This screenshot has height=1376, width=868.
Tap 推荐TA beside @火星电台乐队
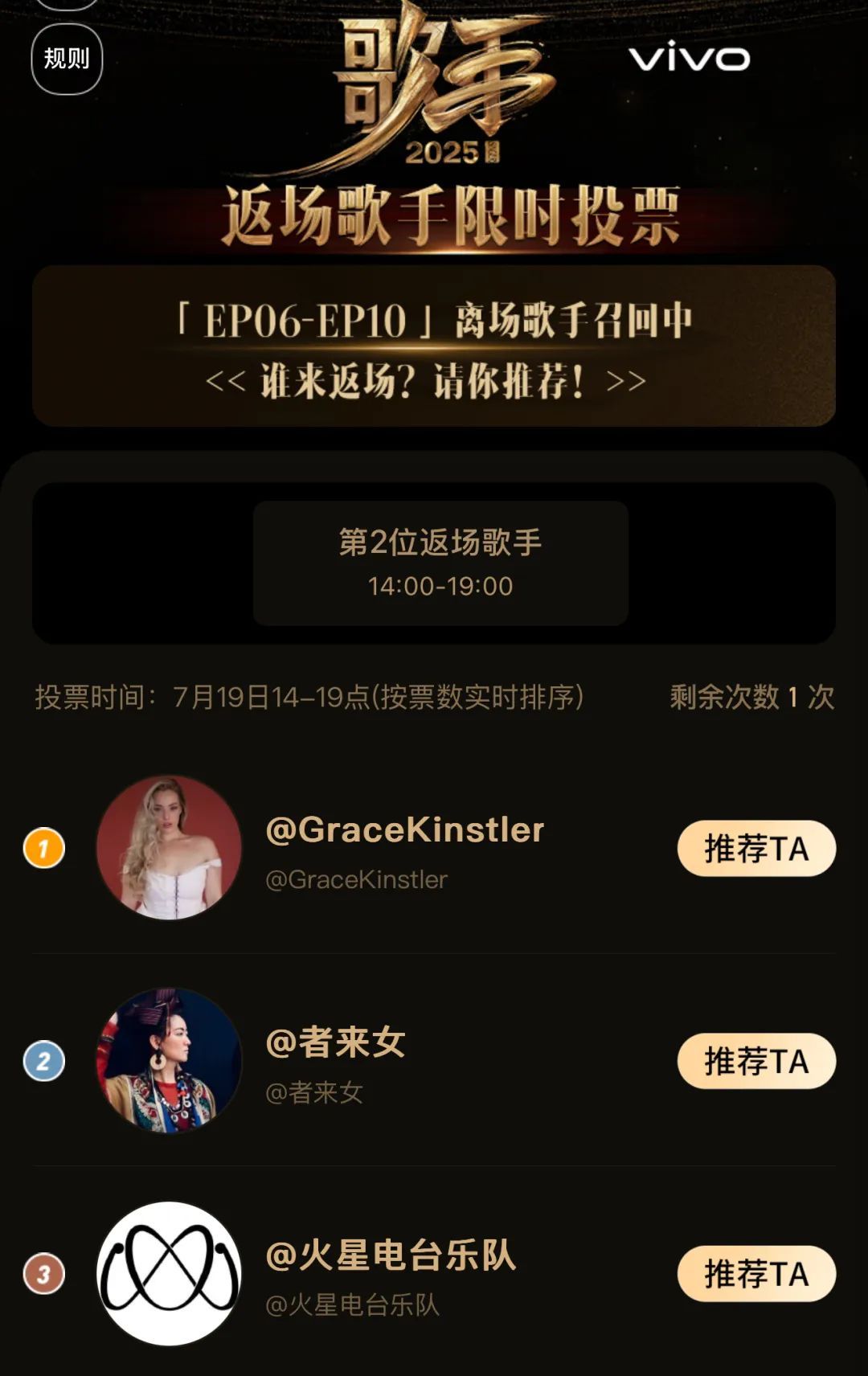(755, 1274)
